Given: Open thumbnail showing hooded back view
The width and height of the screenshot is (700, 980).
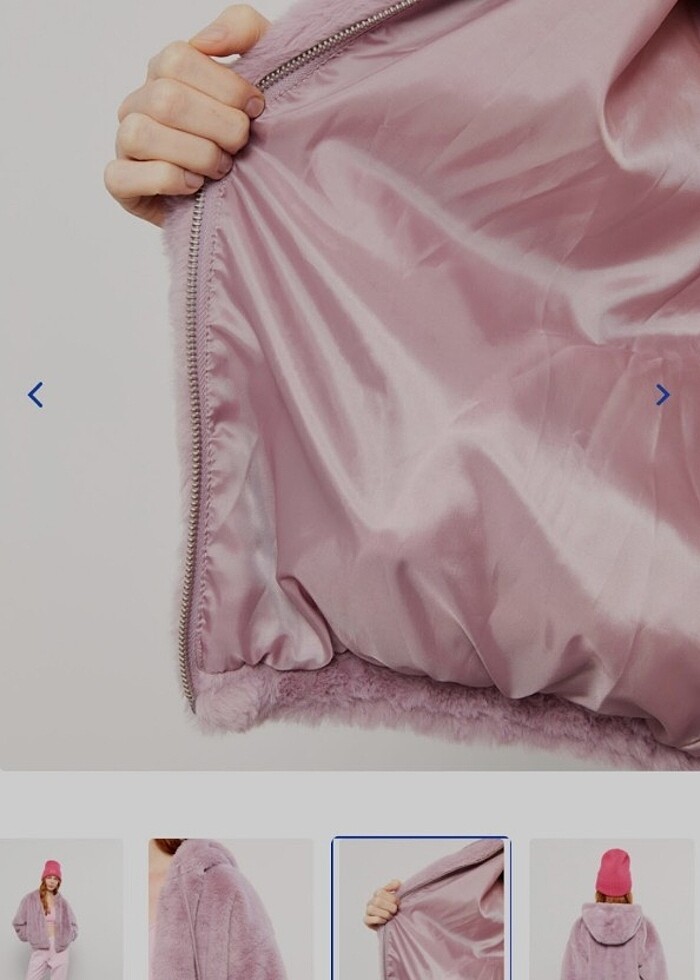Looking at the screenshot, I should pos(612,910).
